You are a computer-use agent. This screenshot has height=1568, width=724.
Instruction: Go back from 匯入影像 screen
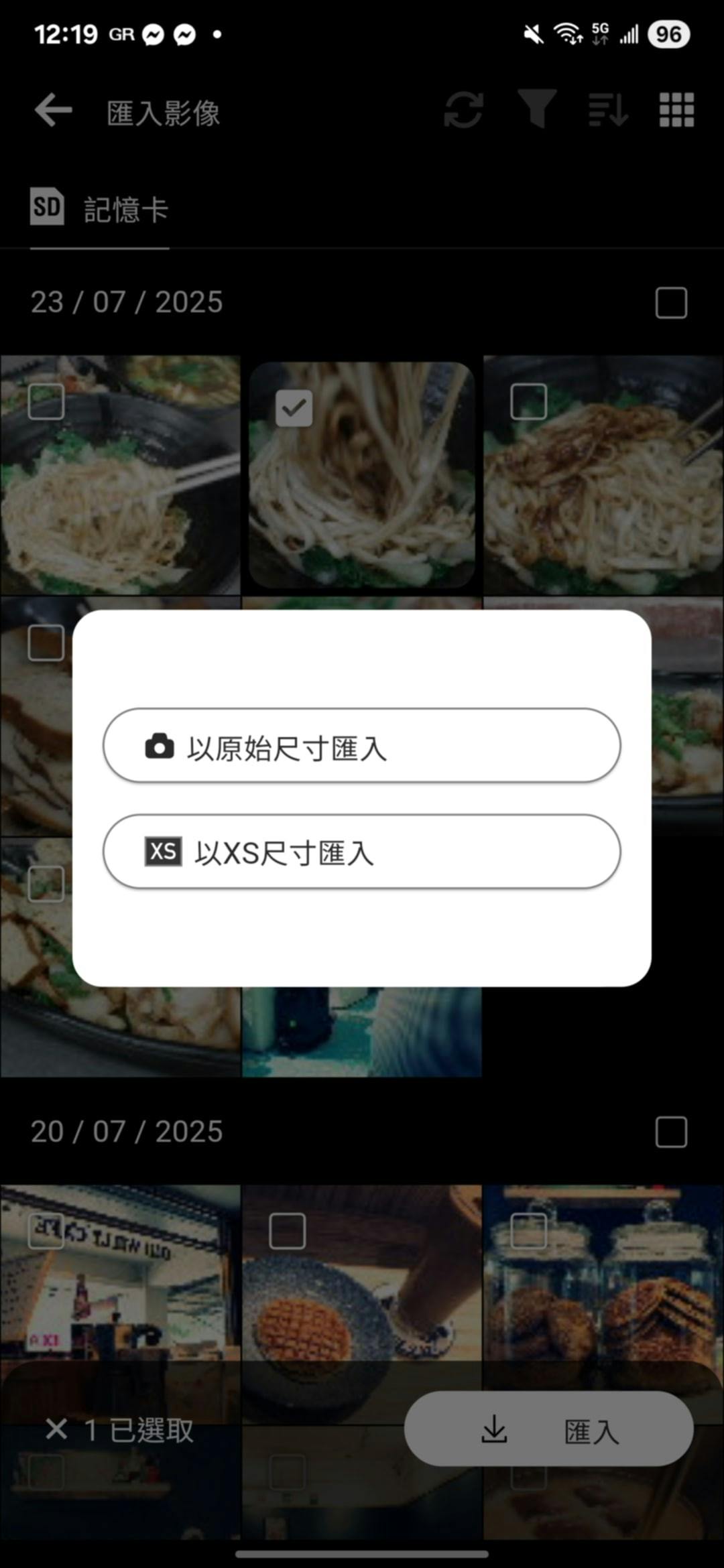[54, 111]
